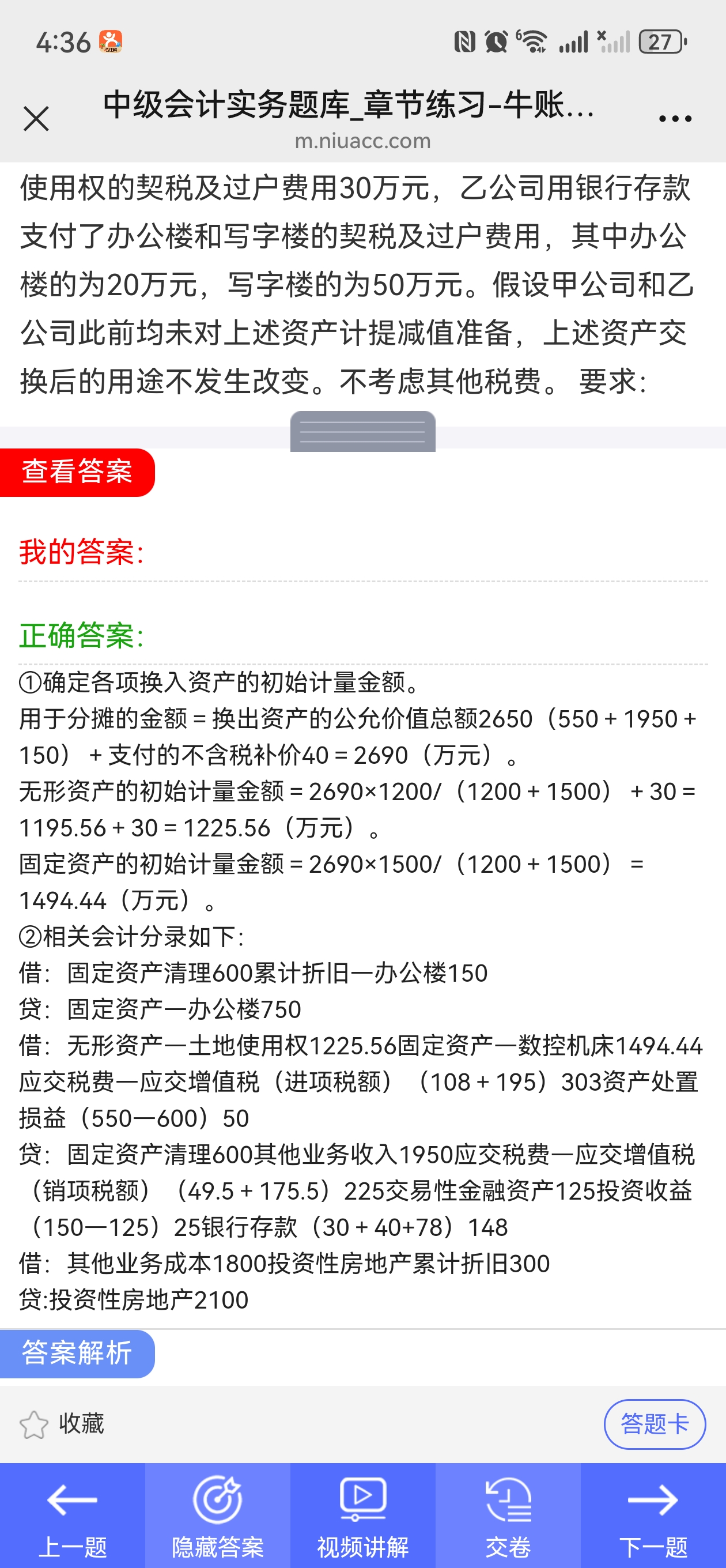Go to the next question 下一题
This screenshot has height=1568, width=726.
click(653, 1516)
